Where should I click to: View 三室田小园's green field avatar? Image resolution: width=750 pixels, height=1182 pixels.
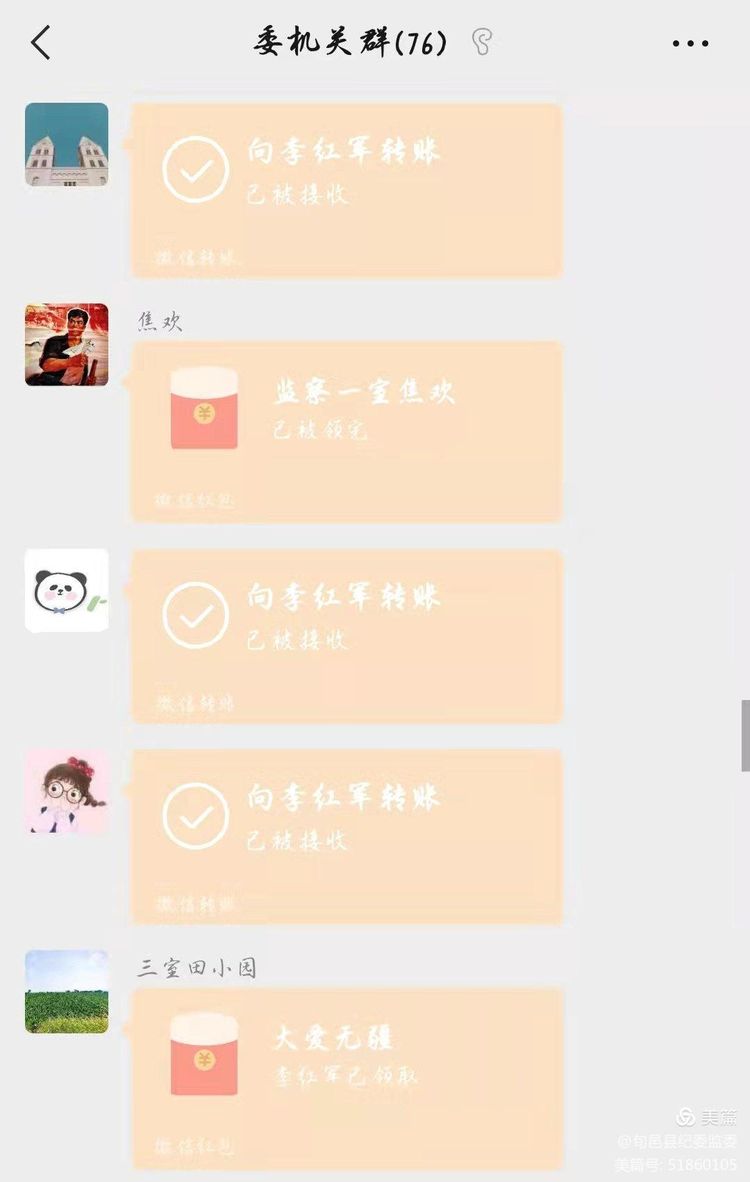coord(67,991)
